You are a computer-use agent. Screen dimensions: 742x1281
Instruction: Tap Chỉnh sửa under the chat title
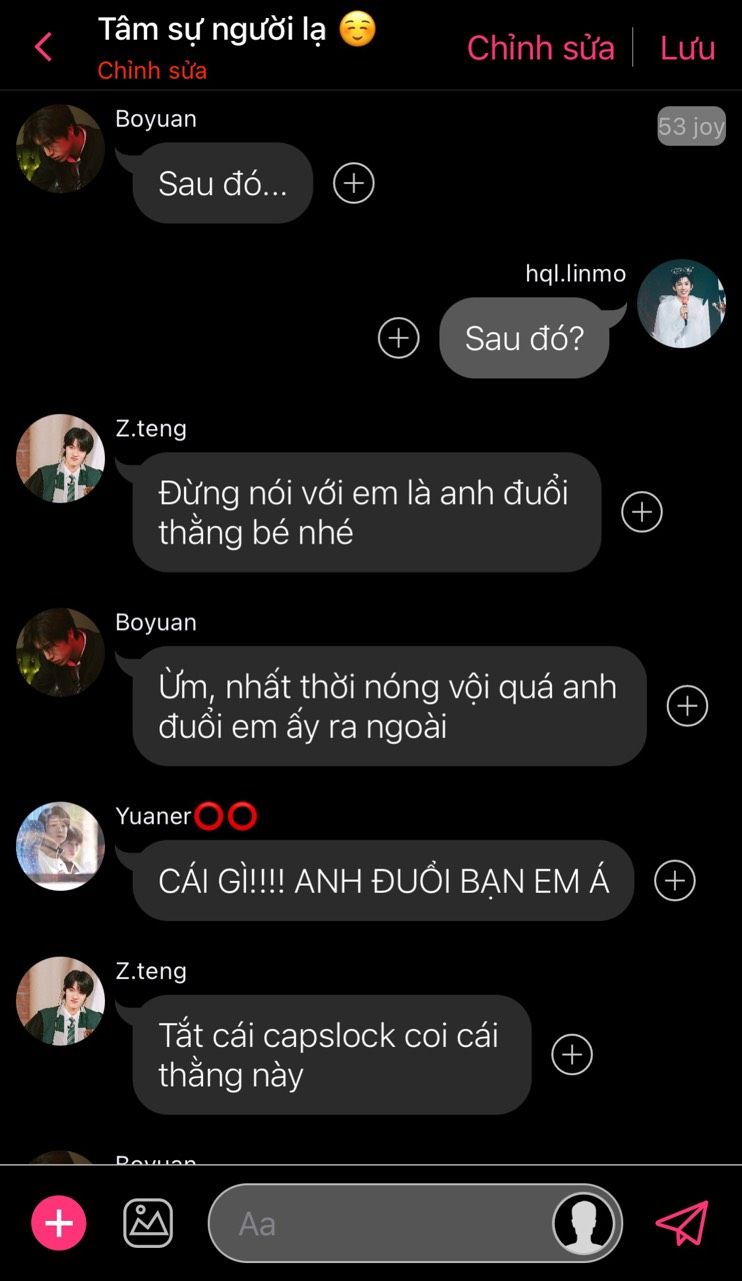tap(152, 71)
